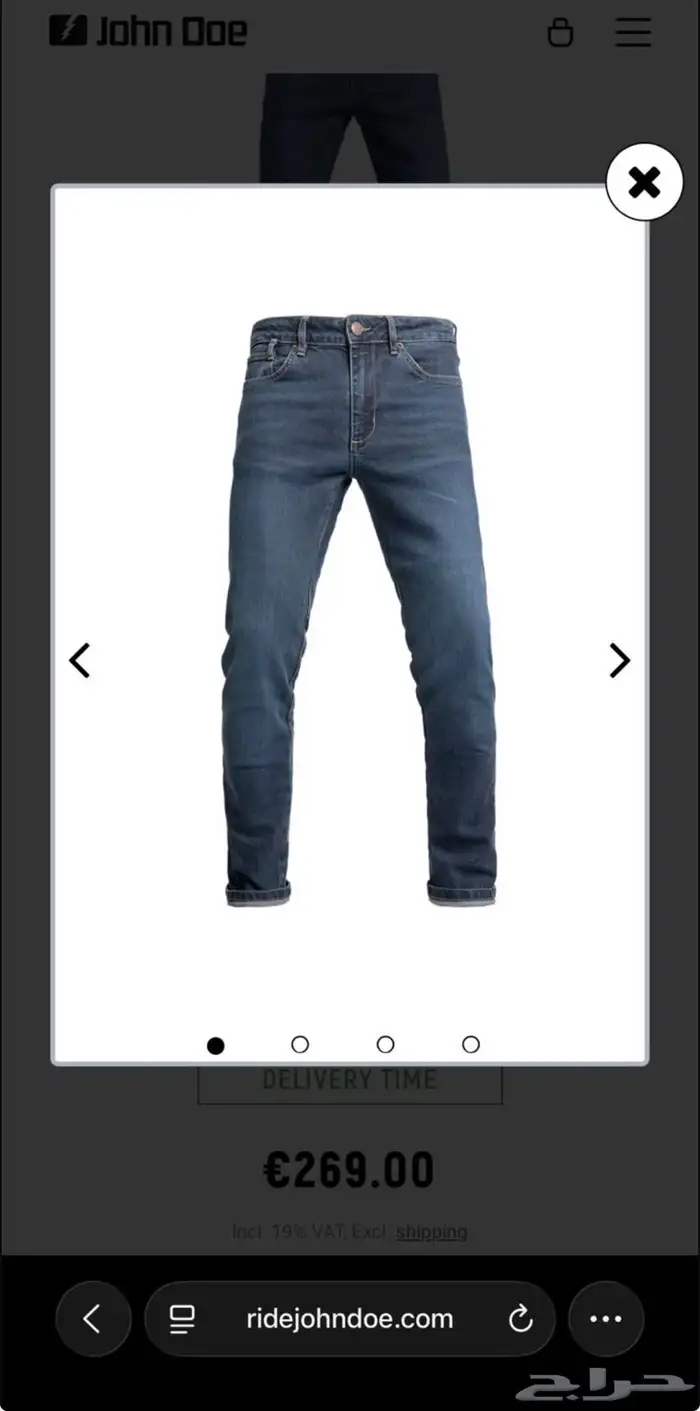Open the browser more options menu
The width and height of the screenshot is (700, 1411).
[x=606, y=1319]
